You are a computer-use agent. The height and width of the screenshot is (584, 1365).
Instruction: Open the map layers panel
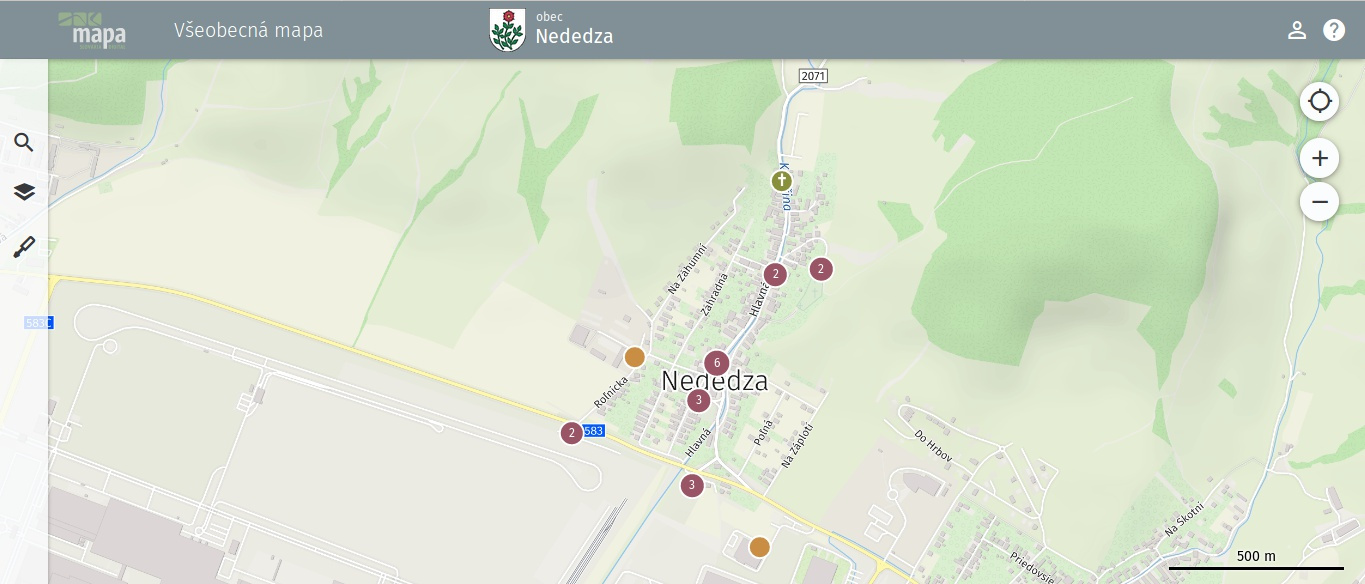[24, 192]
